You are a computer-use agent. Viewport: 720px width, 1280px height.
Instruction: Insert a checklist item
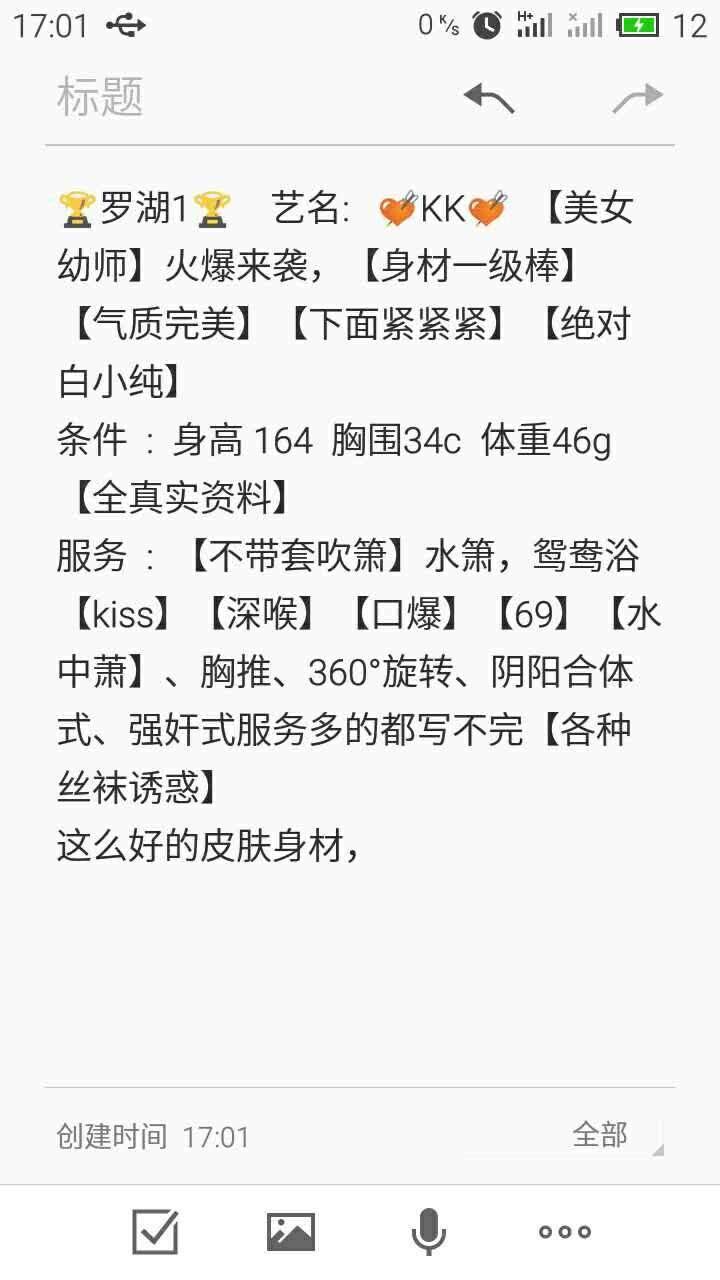coord(155,1231)
